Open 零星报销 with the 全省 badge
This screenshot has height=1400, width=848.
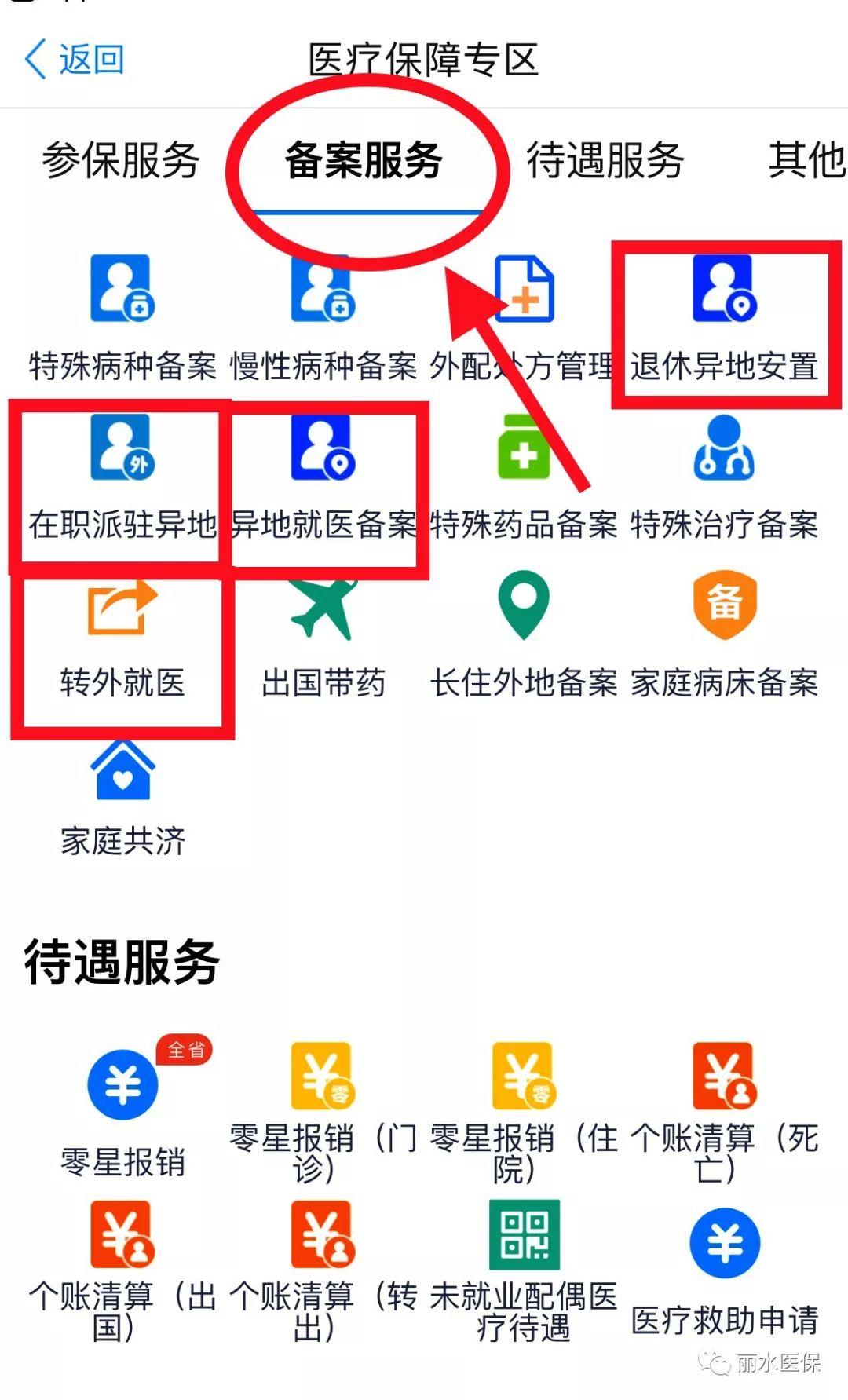(122, 1109)
